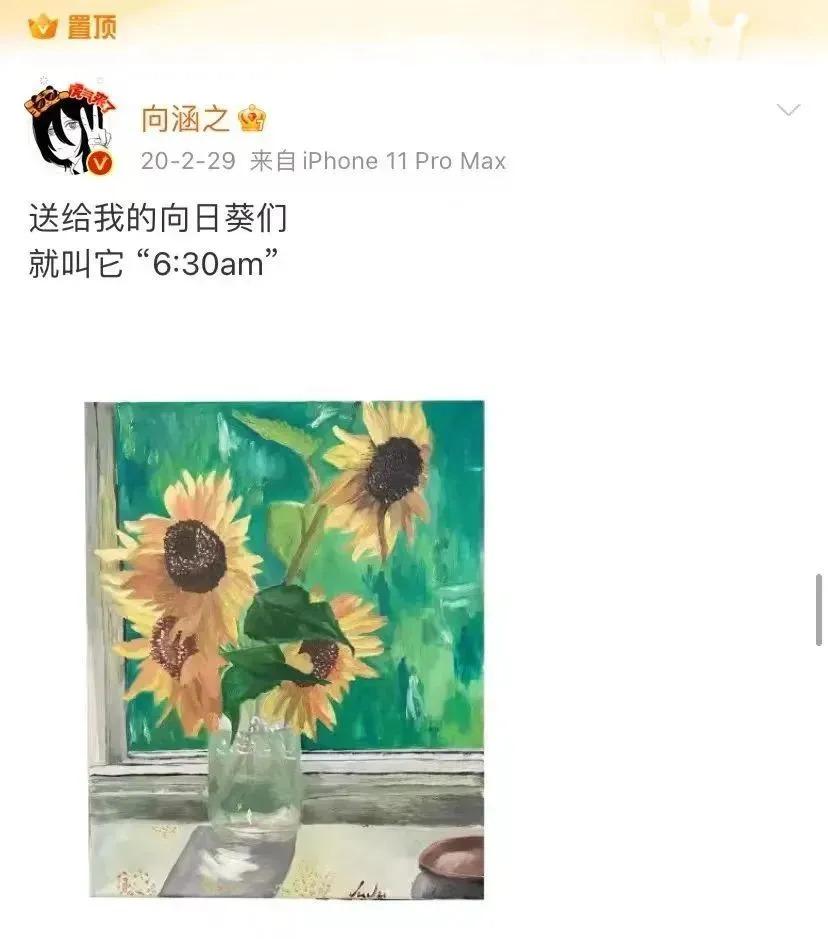This screenshot has height=939, width=828.
Task: Expand the post options chevron
Action: coord(788,110)
